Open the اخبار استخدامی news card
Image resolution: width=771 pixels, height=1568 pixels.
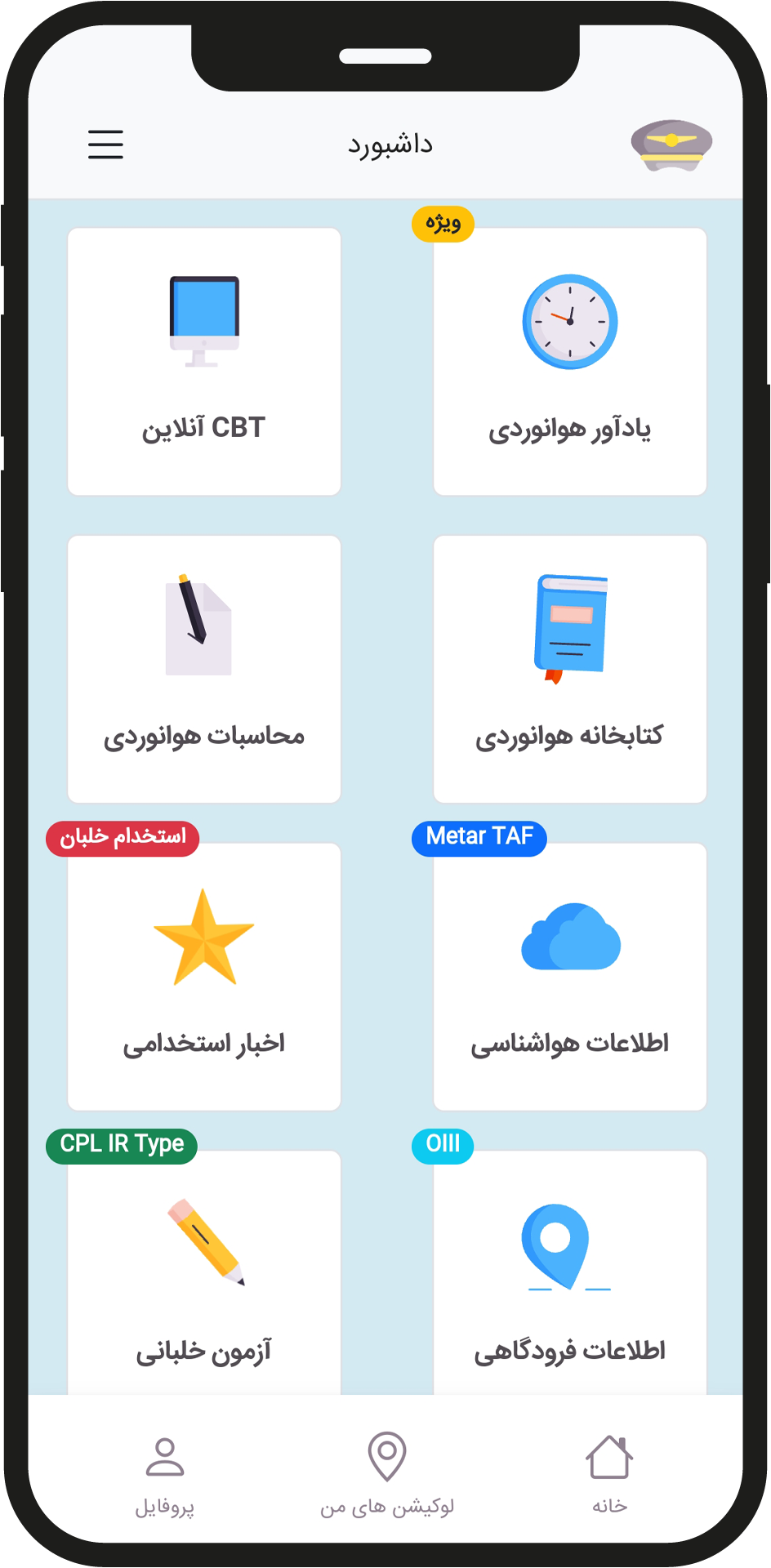coord(204,977)
